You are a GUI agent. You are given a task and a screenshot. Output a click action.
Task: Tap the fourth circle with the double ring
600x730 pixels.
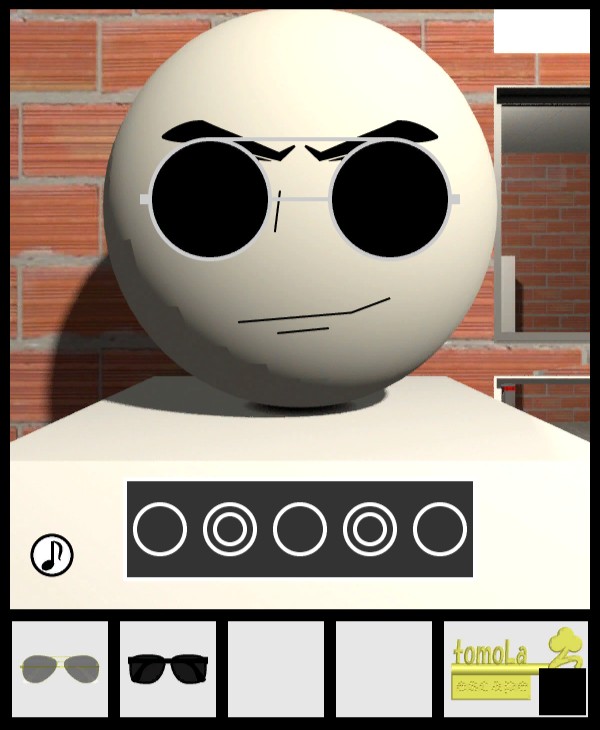[370, 529]
